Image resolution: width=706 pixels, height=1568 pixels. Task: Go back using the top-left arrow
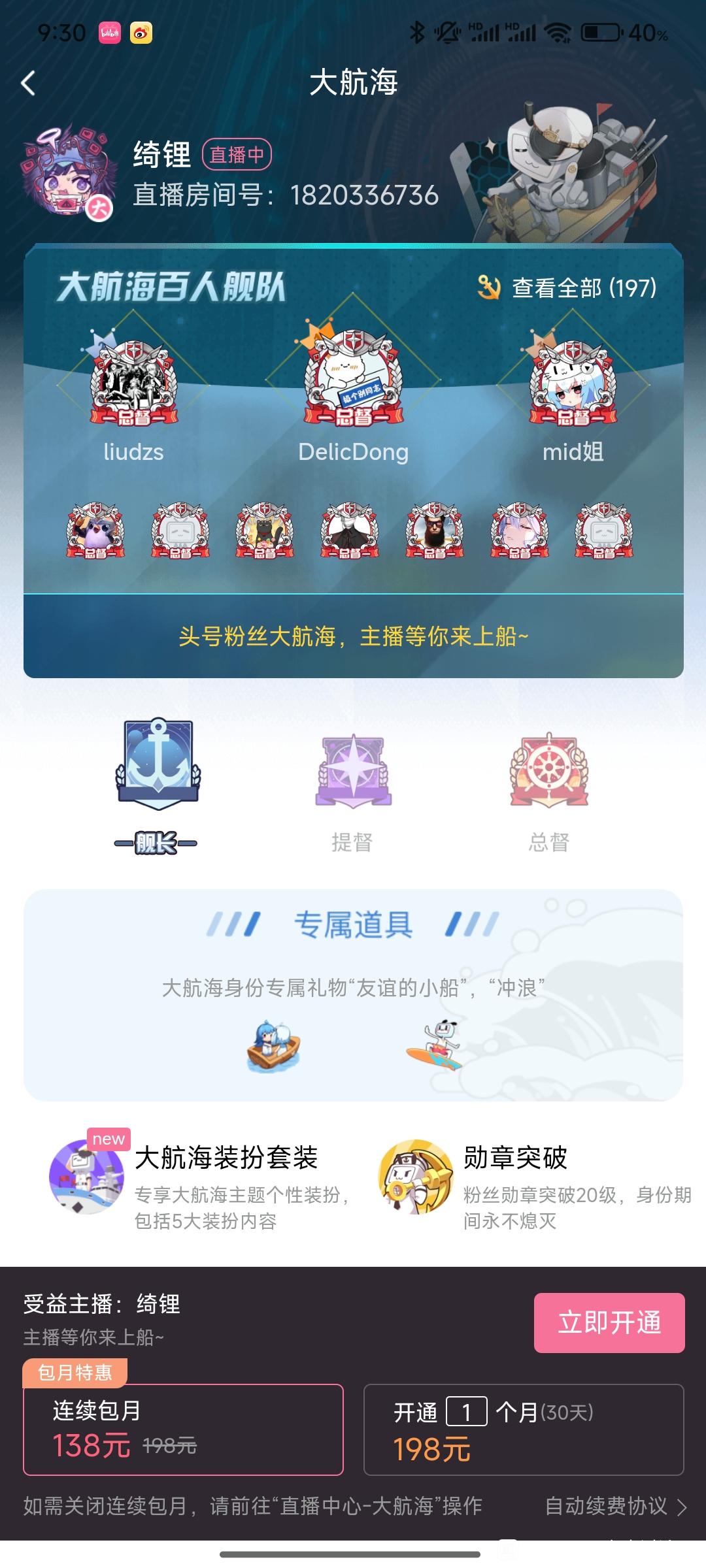[x=29, y=84]
